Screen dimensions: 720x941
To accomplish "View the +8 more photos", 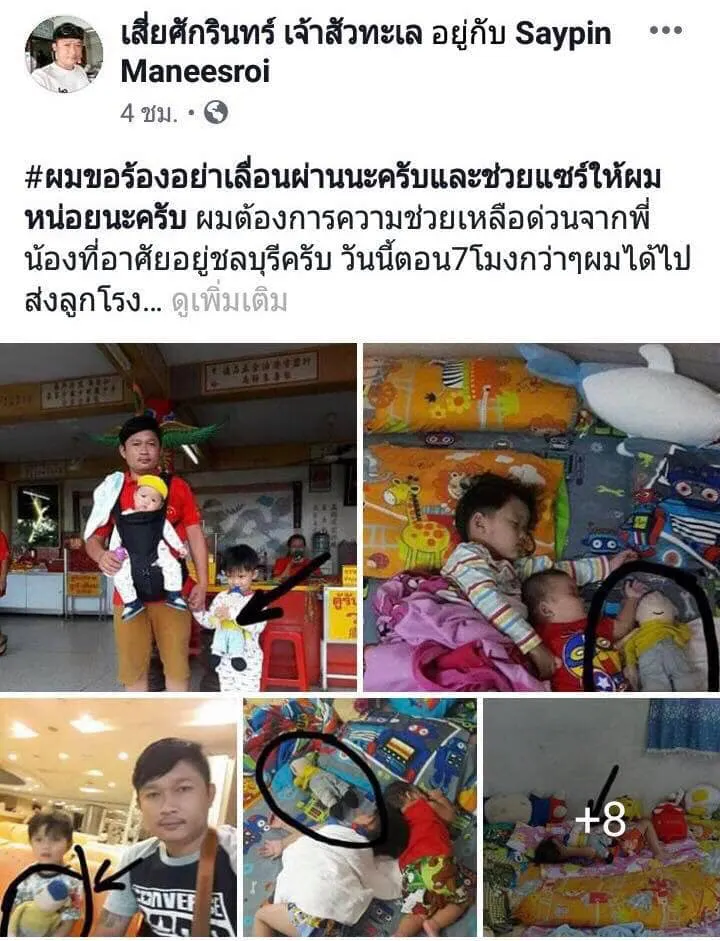I will (601, 817).
